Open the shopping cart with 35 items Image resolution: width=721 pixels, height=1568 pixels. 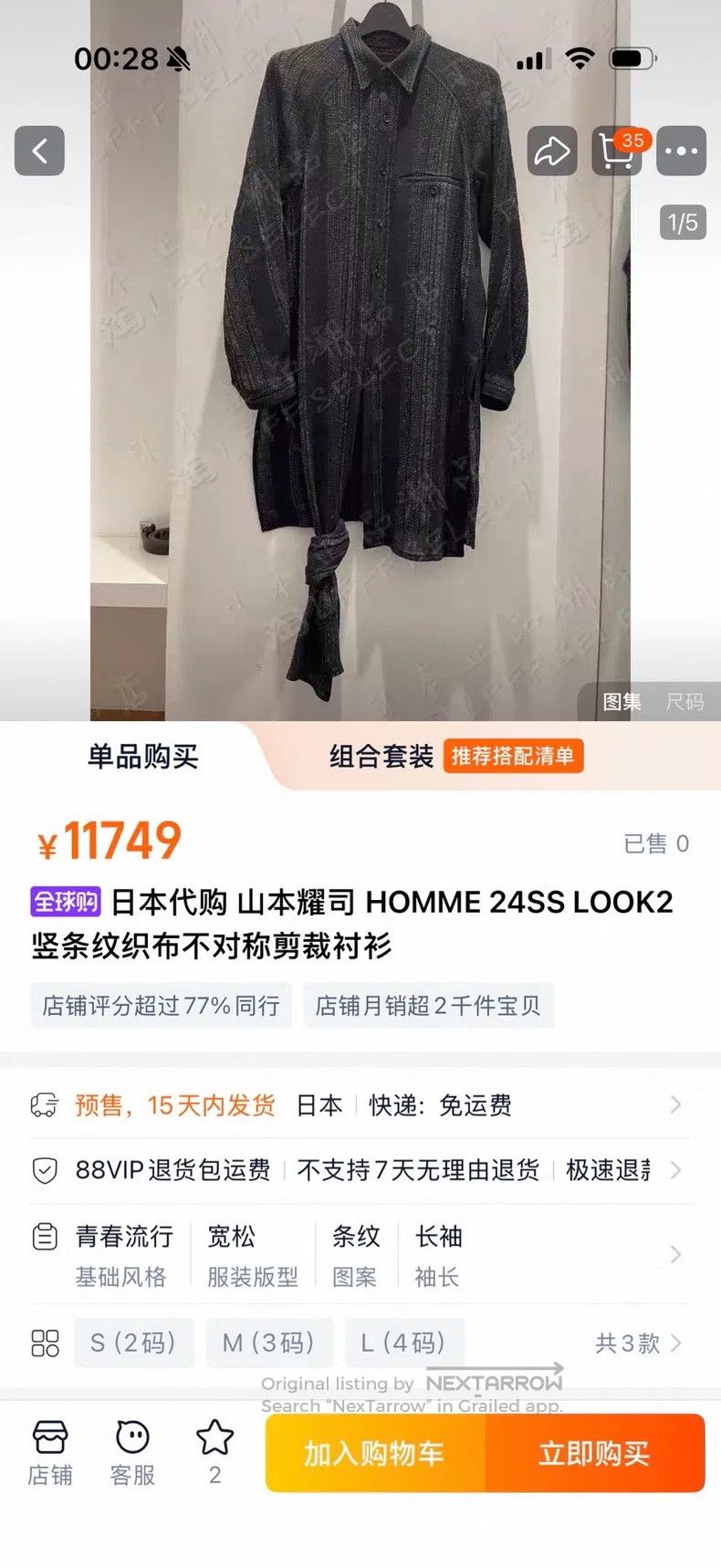618,151
